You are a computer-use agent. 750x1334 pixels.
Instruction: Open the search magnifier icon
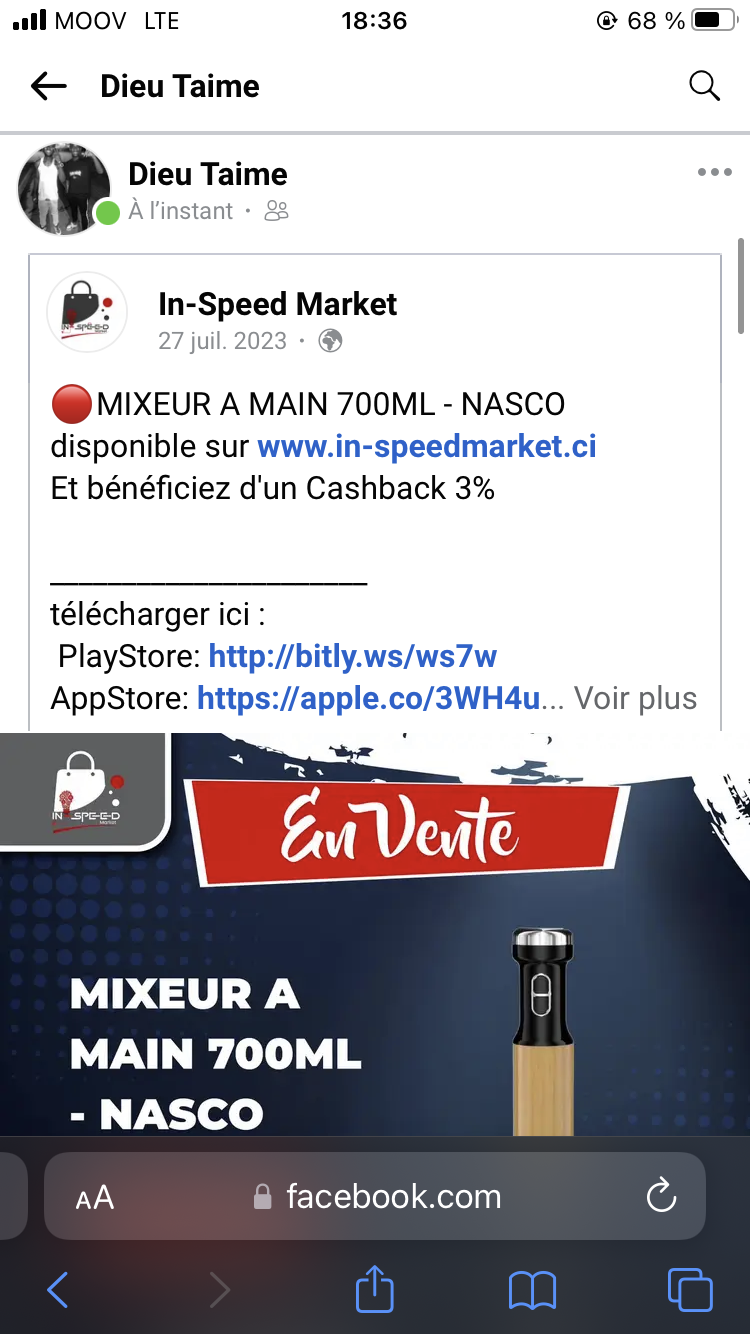(704, 86)
